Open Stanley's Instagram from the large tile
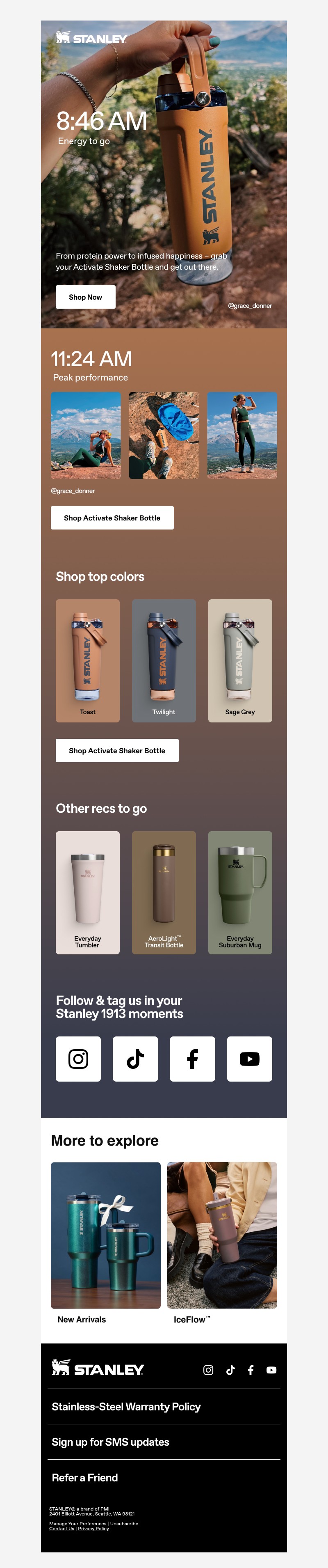328x1568 pixels. point(78,1059)
